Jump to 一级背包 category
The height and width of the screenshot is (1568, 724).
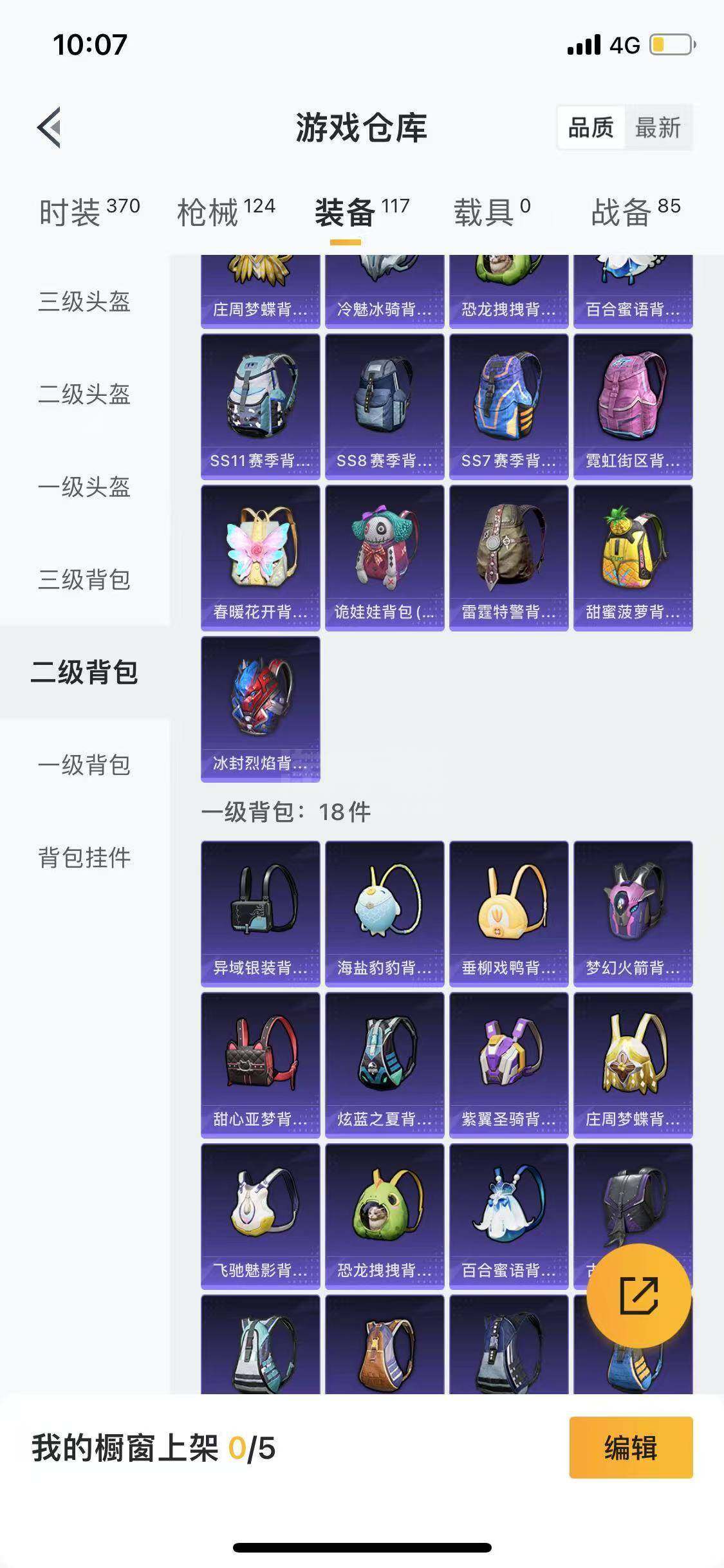[84, 765]
